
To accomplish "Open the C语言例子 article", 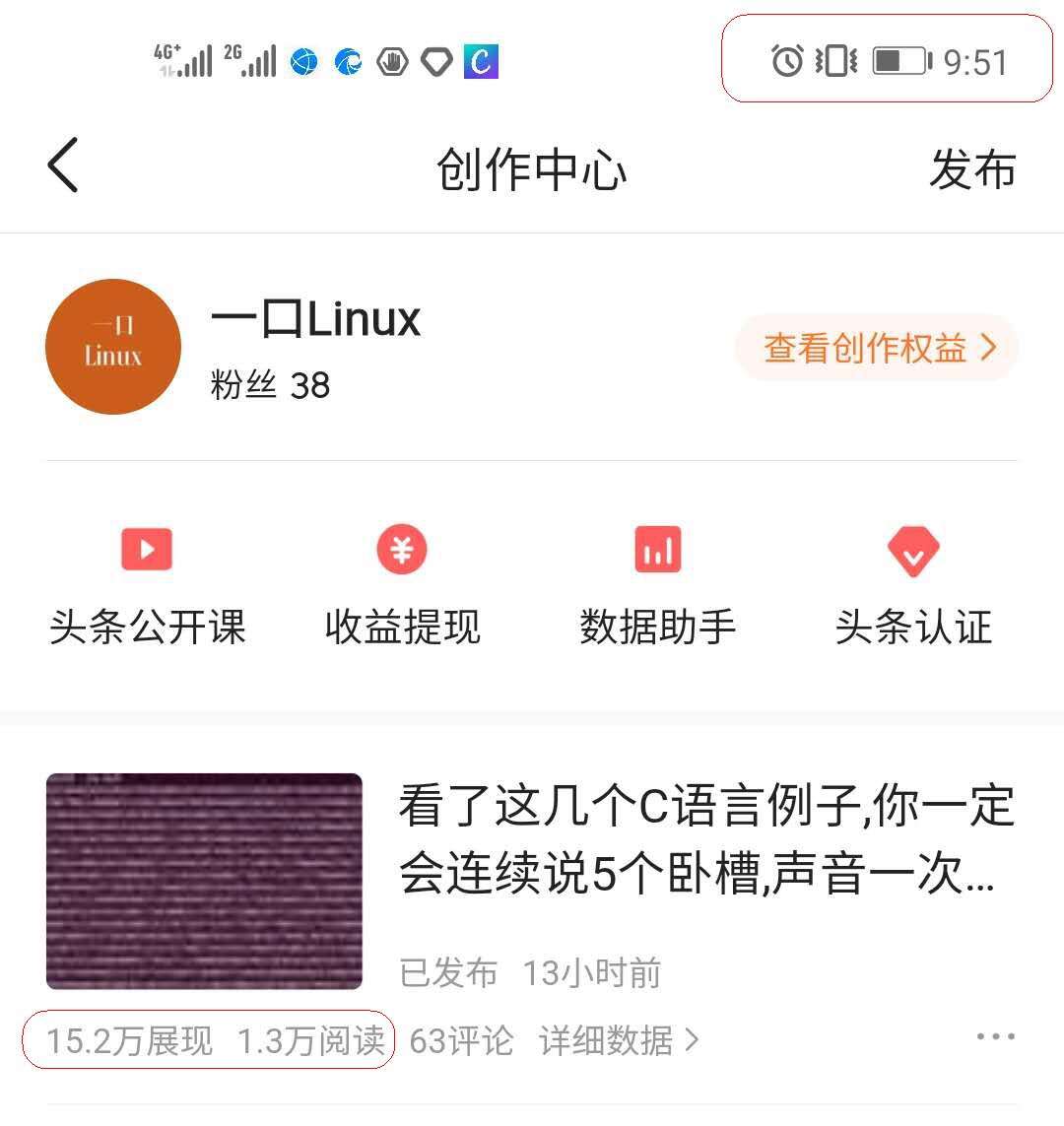I will tap(705, 839).
